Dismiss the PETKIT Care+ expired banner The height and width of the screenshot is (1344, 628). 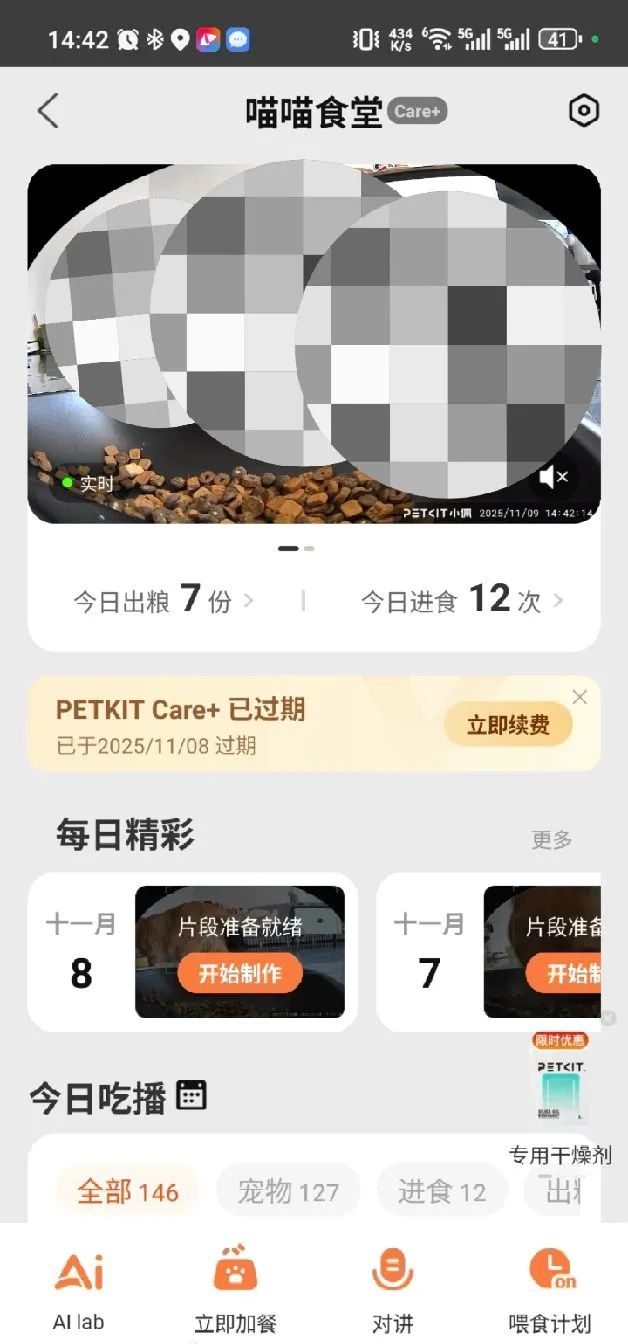(579, 697)
